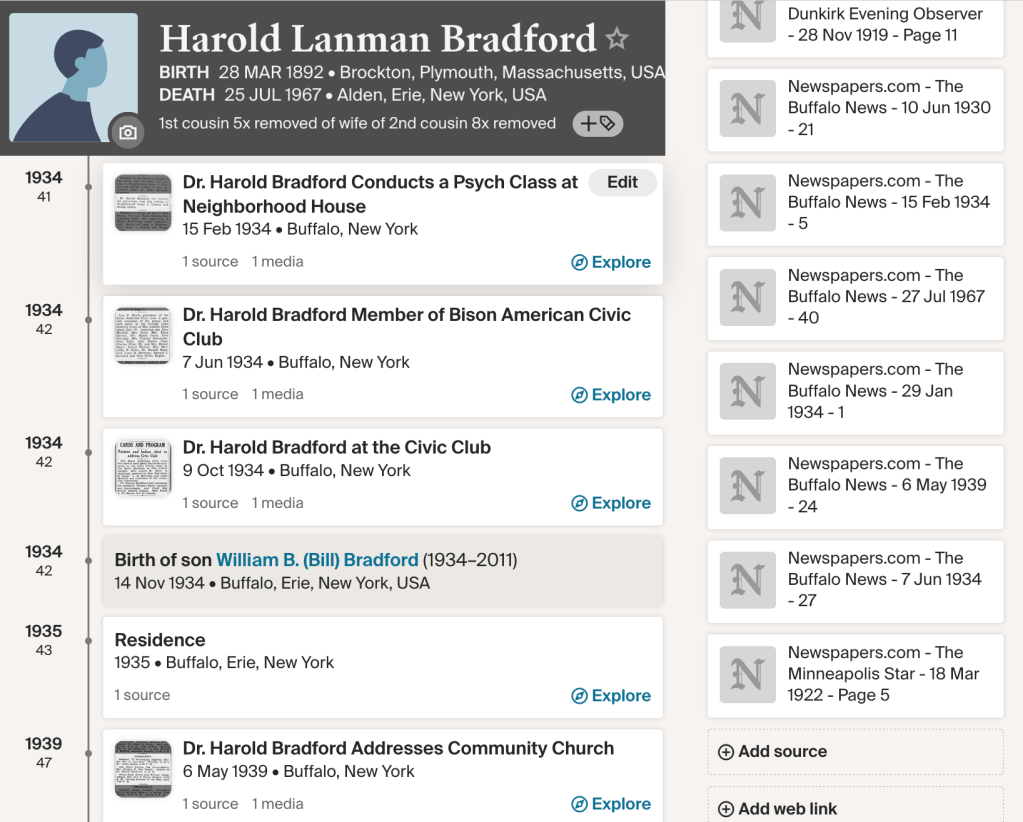
Task: Add a new source
Action: [773, 752]
